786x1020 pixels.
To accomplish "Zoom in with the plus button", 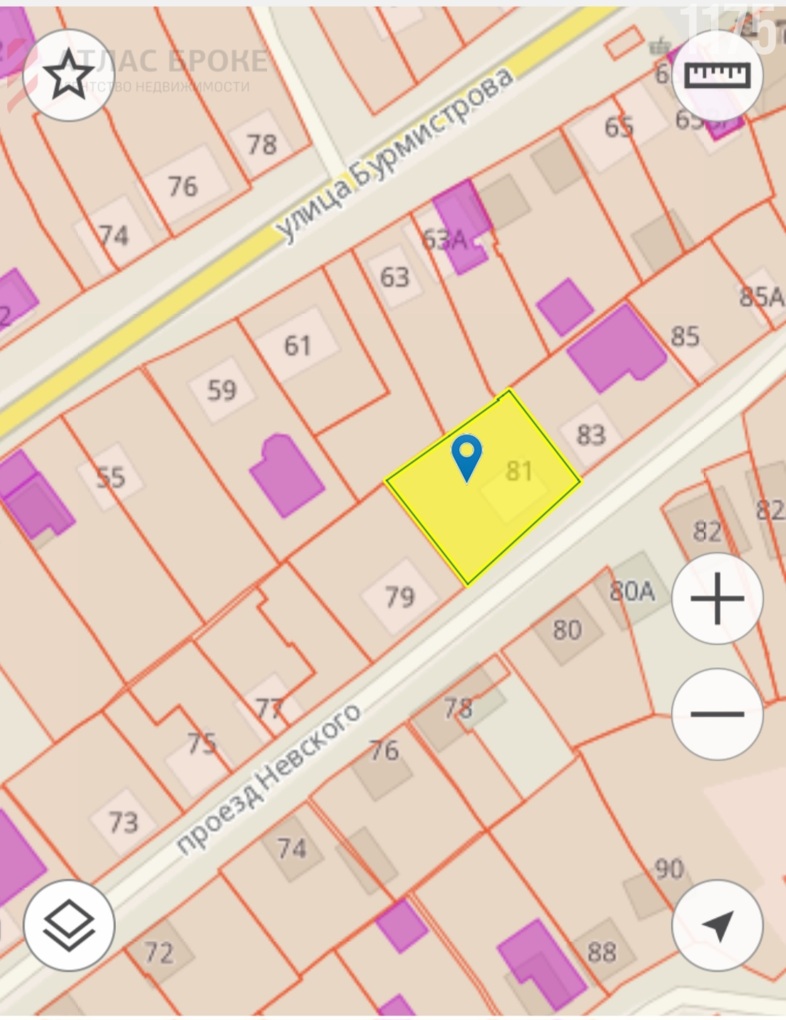I will (x=717, y=600).
